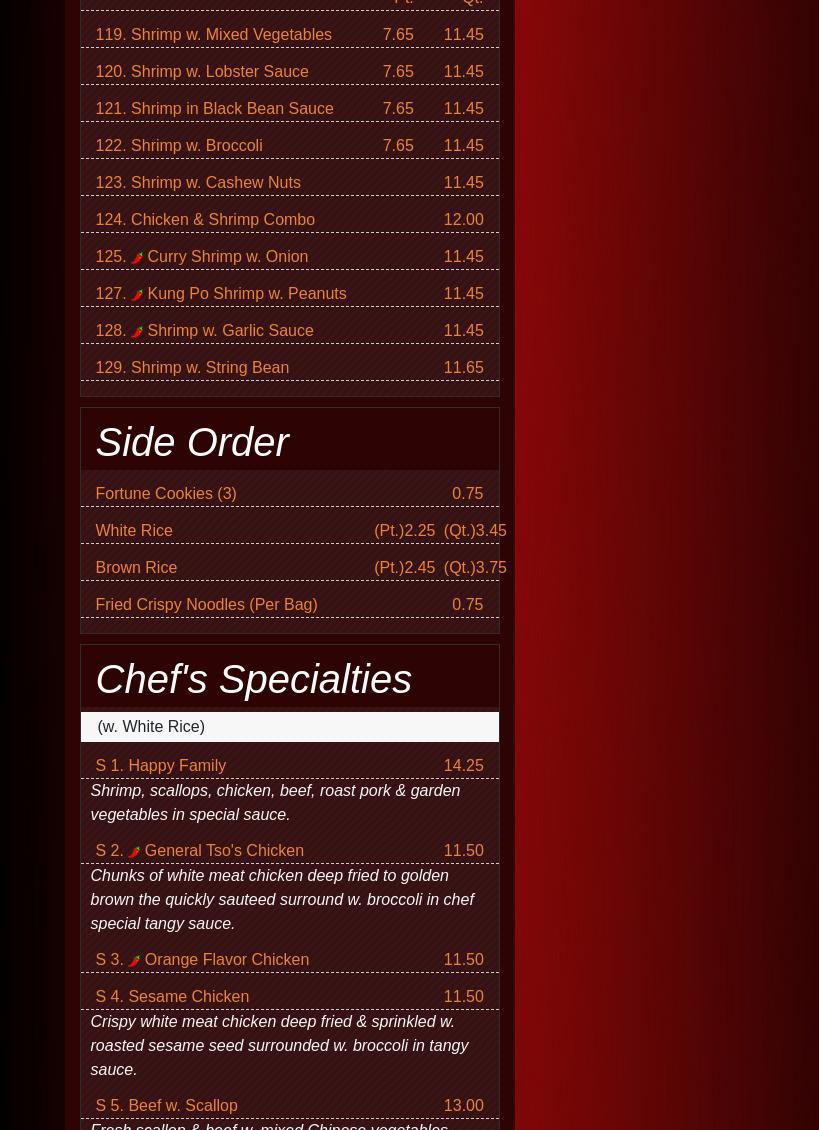Select Shrimp w. Broccoli dish

coord(178,146)
